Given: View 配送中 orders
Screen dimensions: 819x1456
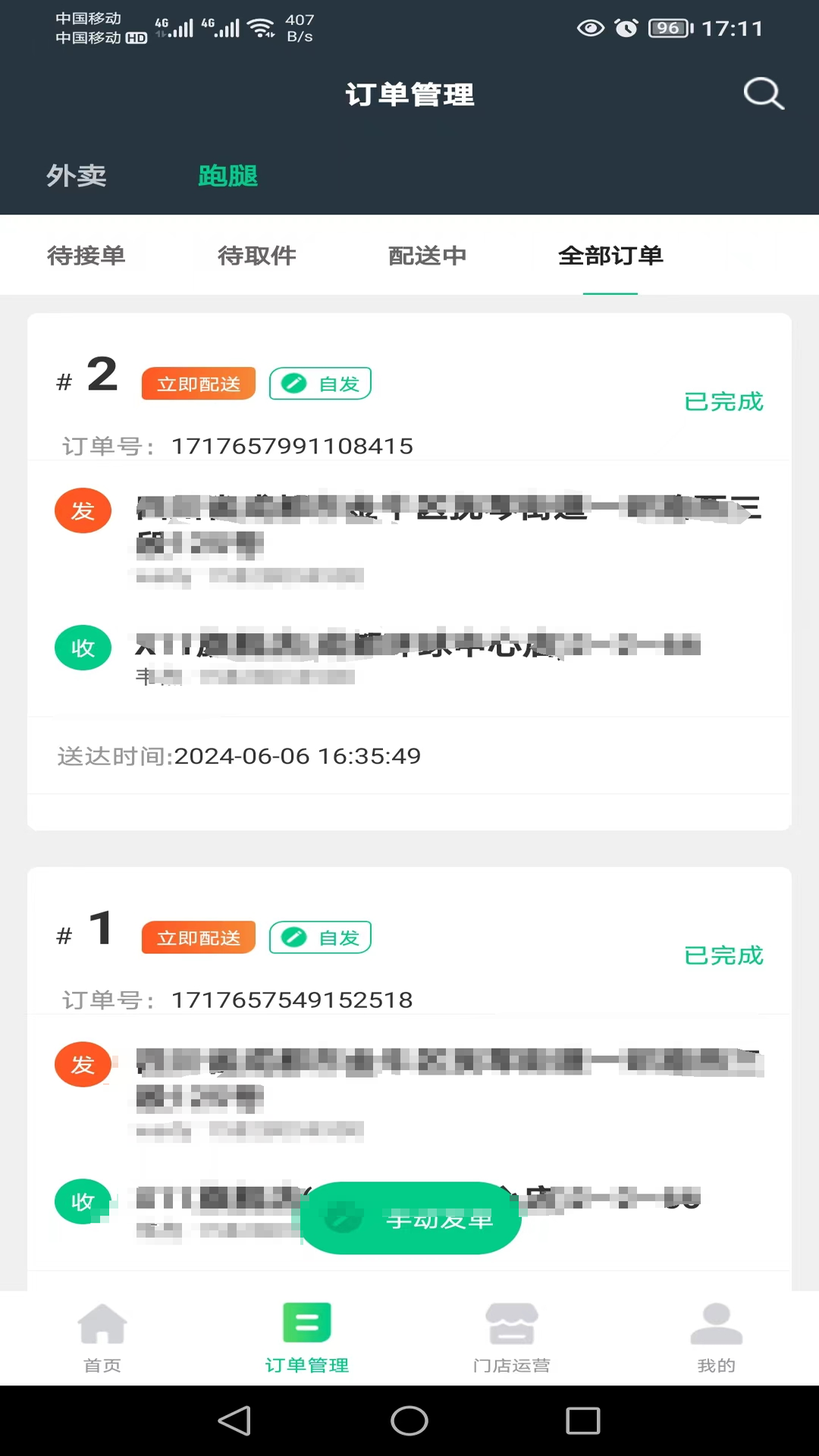Looking at the screenshot, I should point(427,256).
